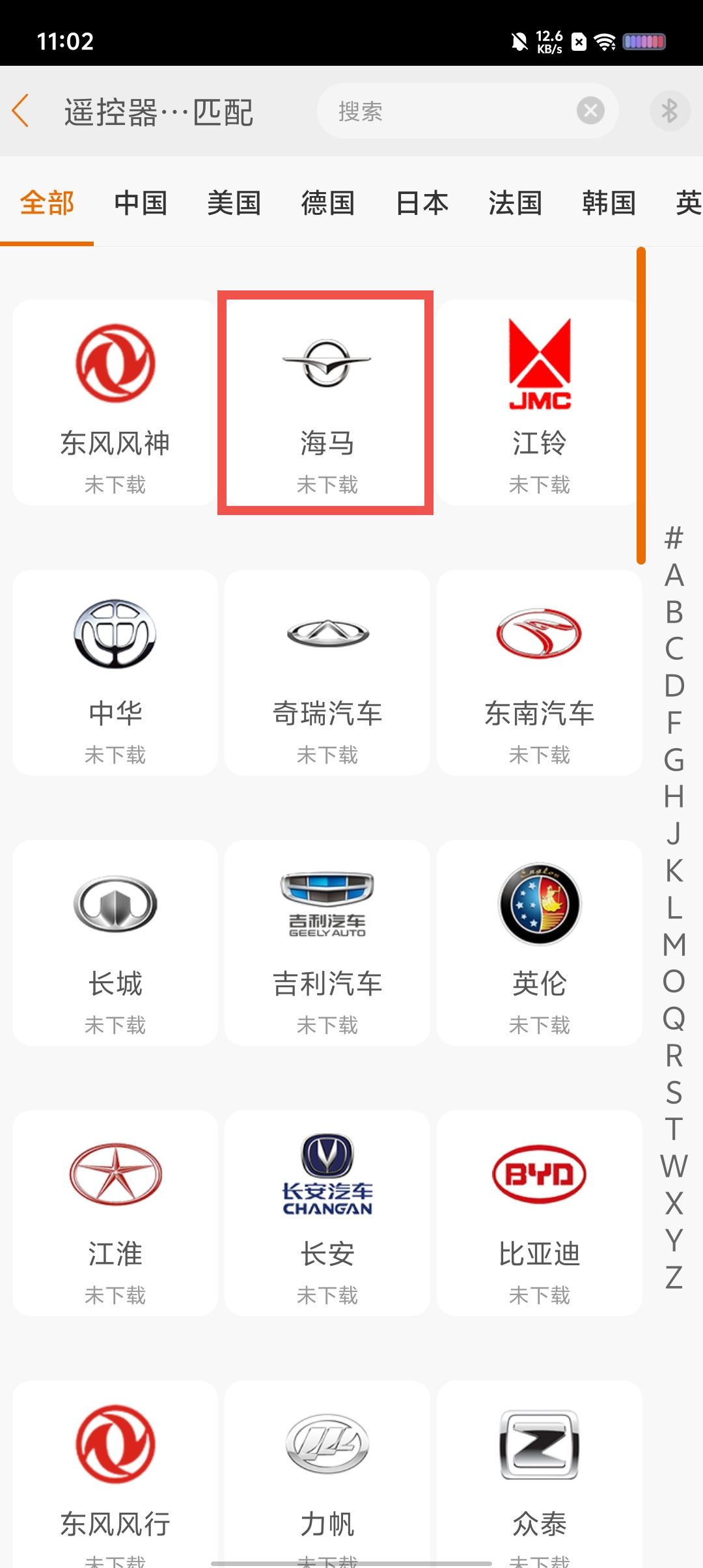
Task: Switch to the 中国 tab
Action: [141, 203]
